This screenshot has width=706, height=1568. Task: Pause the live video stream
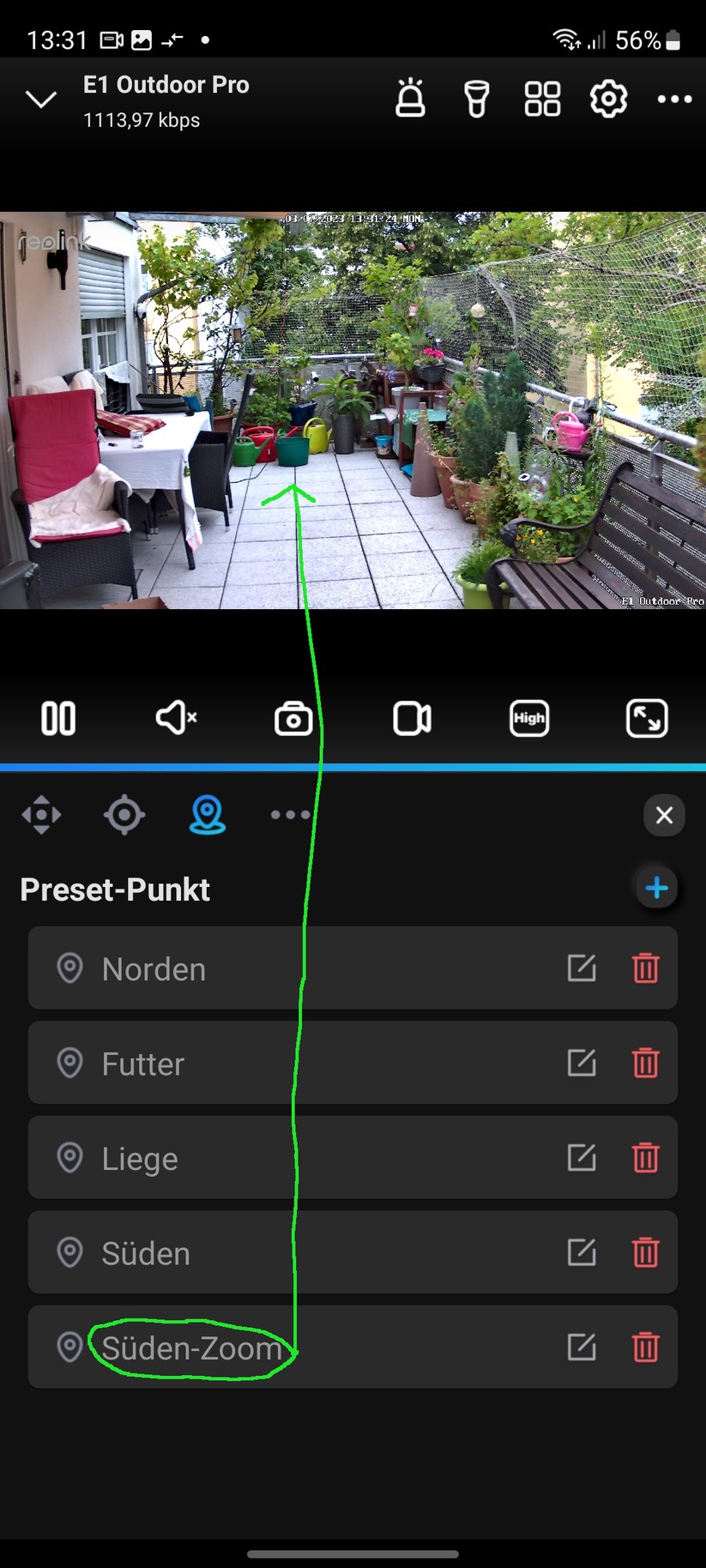tap(57, 718)
